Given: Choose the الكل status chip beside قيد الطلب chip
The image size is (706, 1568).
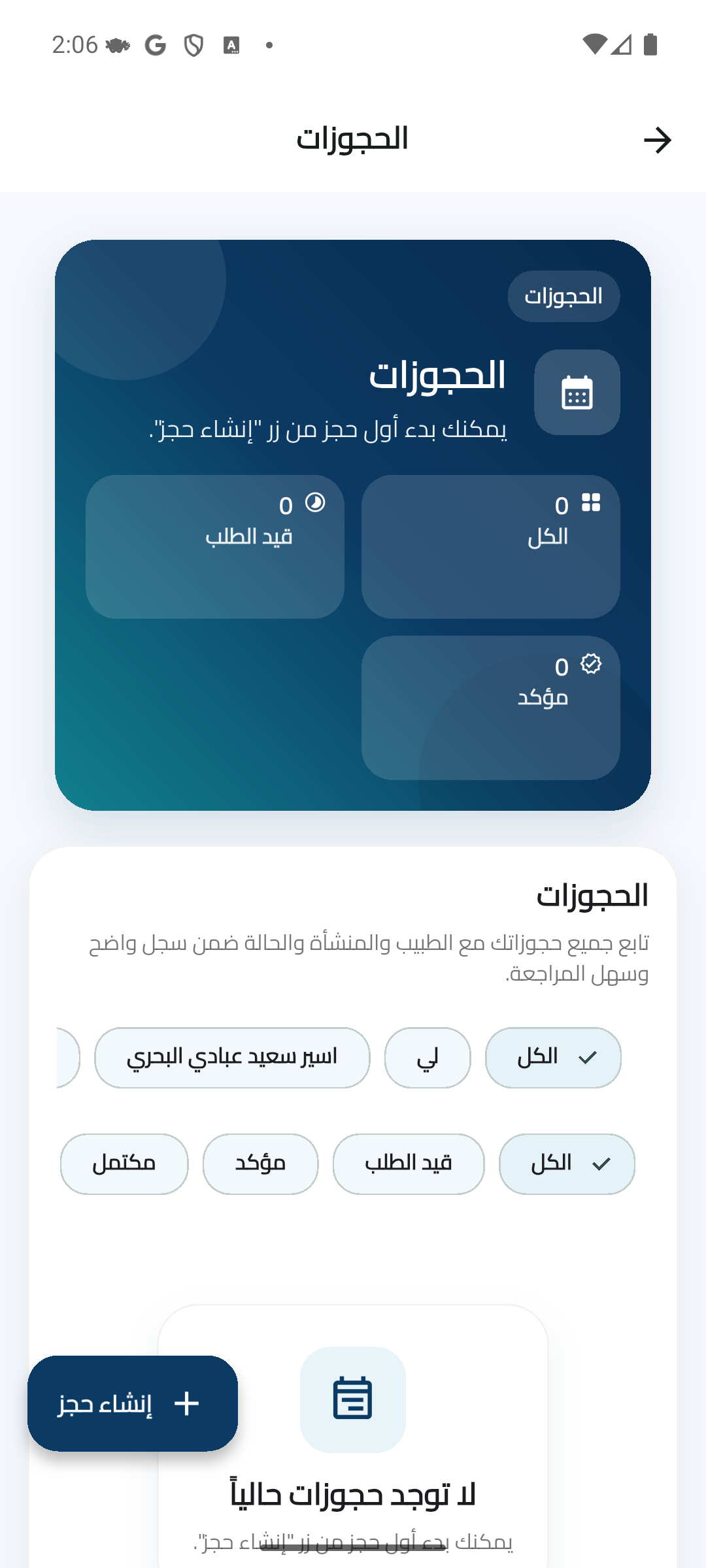Looking at the screenshot, I should click(567, 1164).
